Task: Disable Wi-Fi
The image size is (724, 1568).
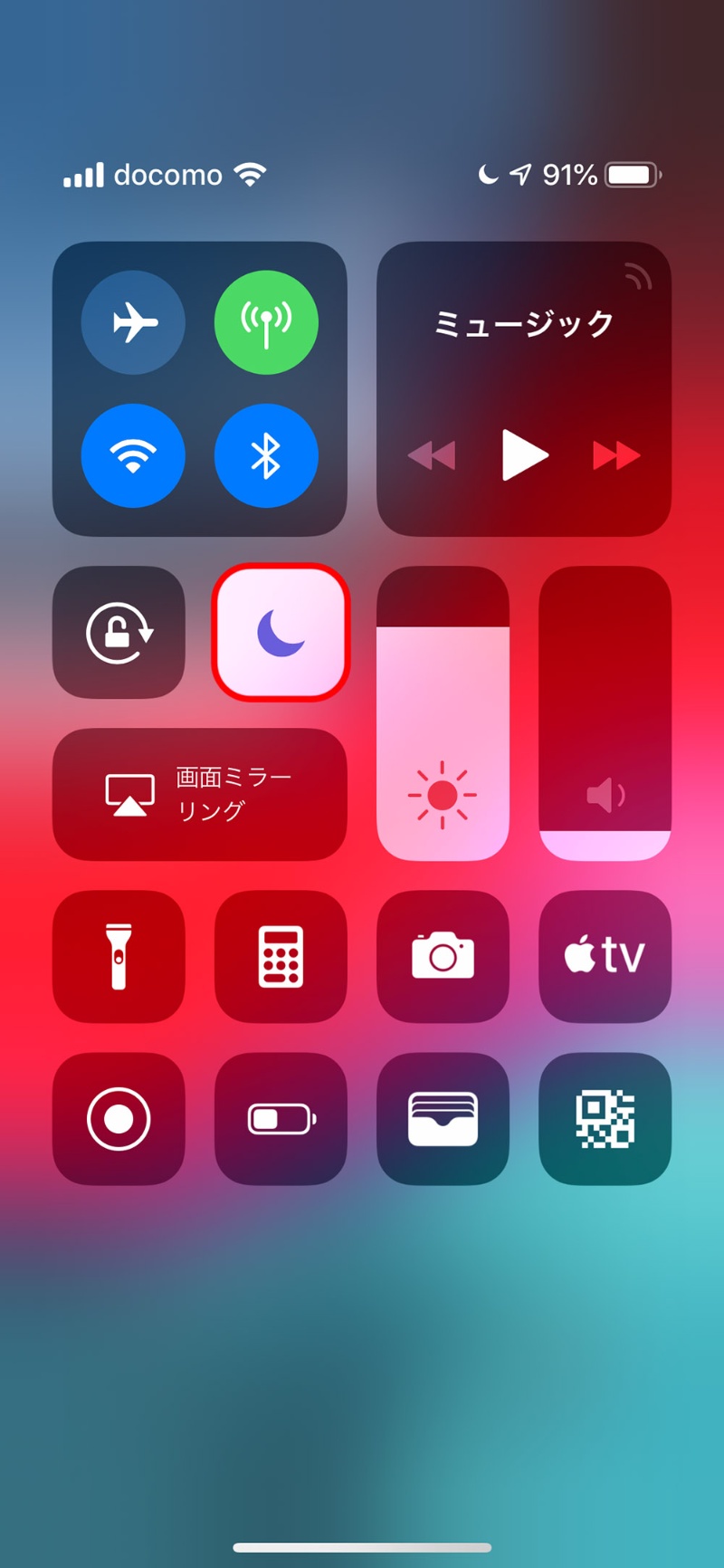Action: pos(133,455)
